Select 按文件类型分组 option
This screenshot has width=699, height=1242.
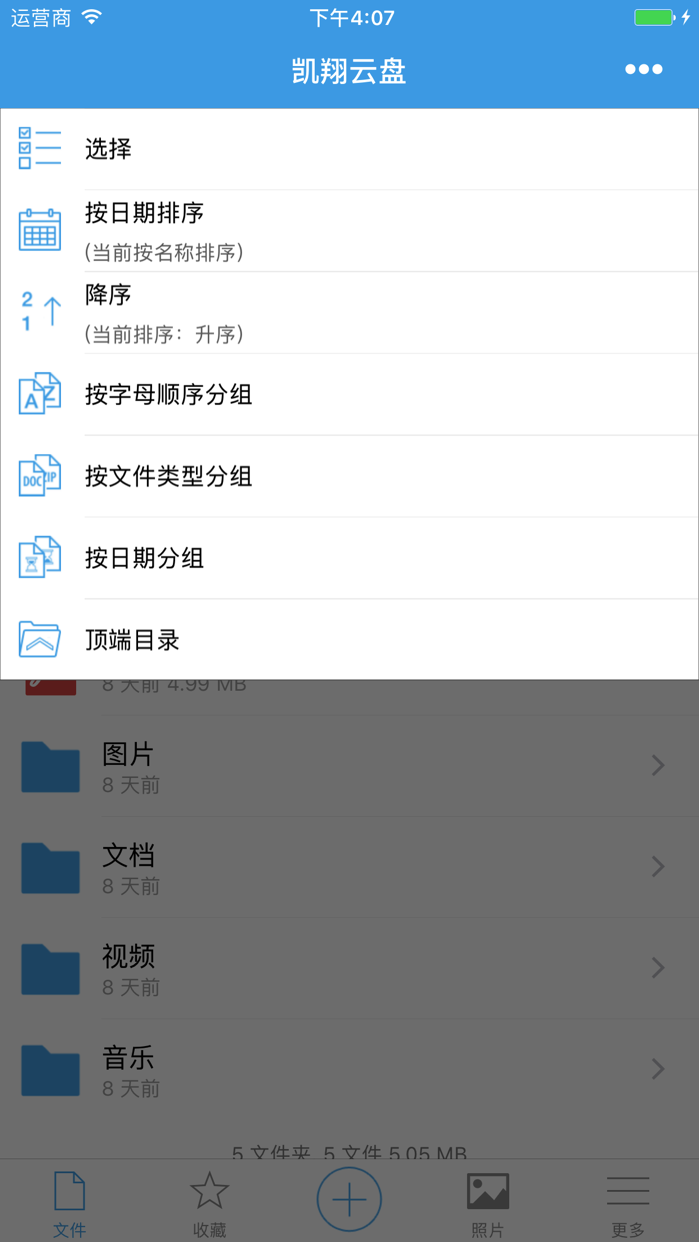point(349,477)
